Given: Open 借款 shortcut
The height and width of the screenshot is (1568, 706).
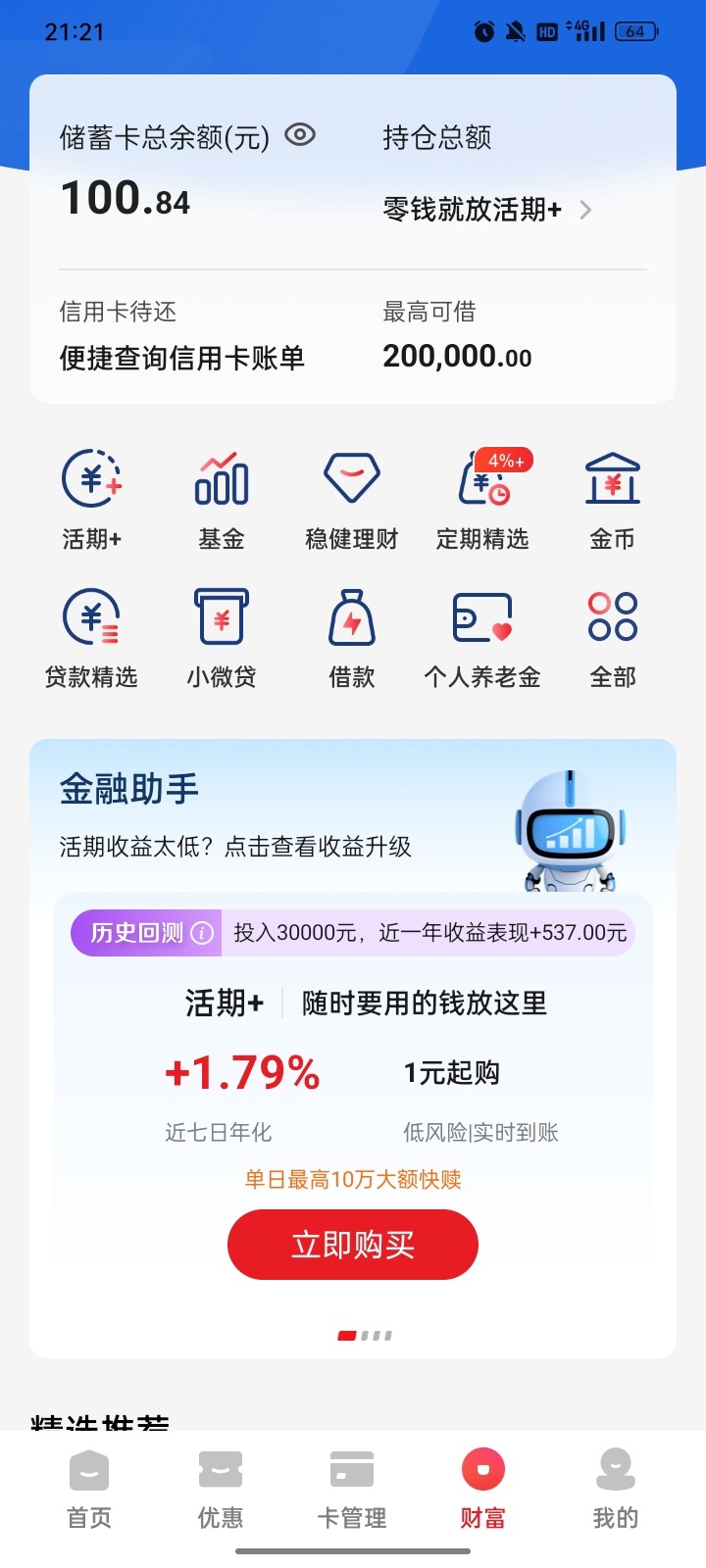Looking at the screenshot, I should [x=351, y=637].
